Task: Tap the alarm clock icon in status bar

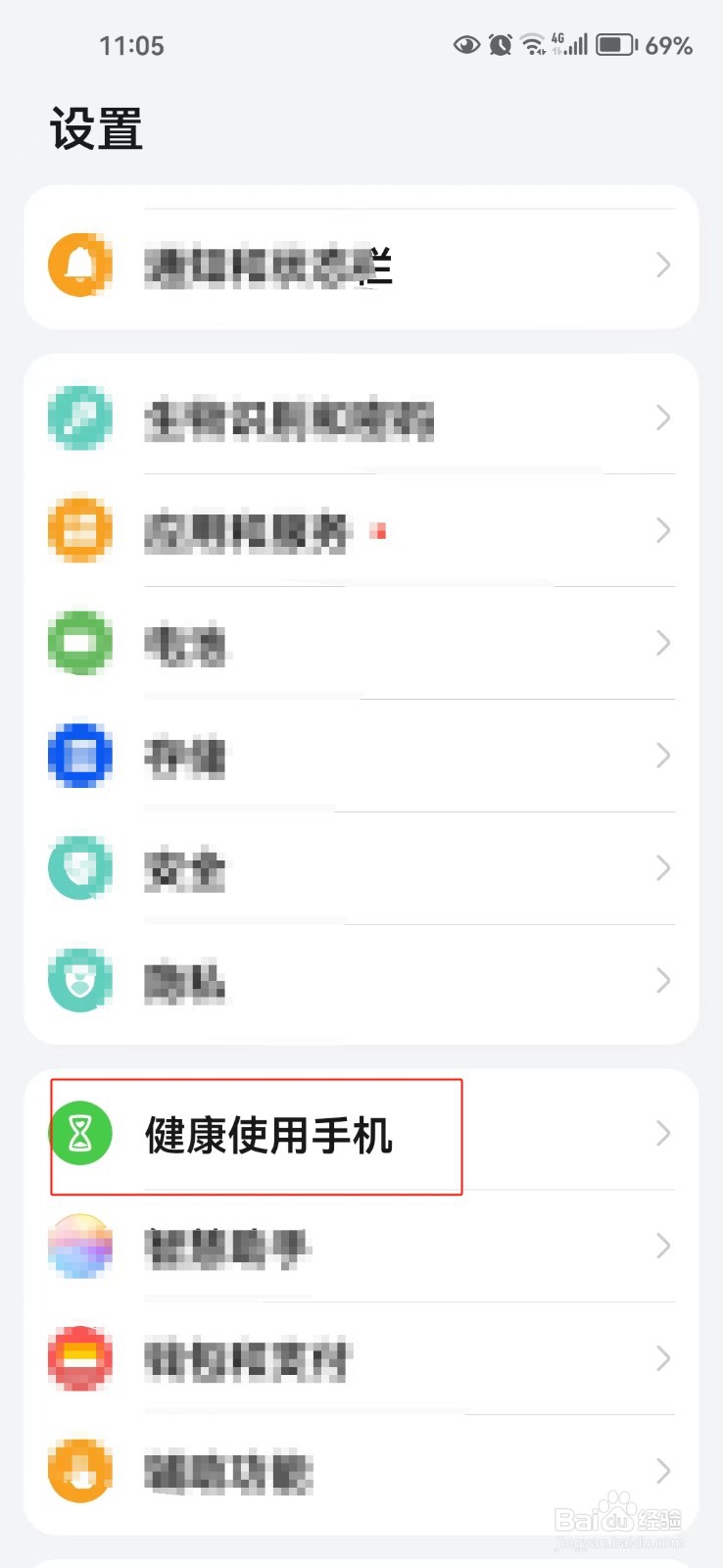Action: coord(500,44)
